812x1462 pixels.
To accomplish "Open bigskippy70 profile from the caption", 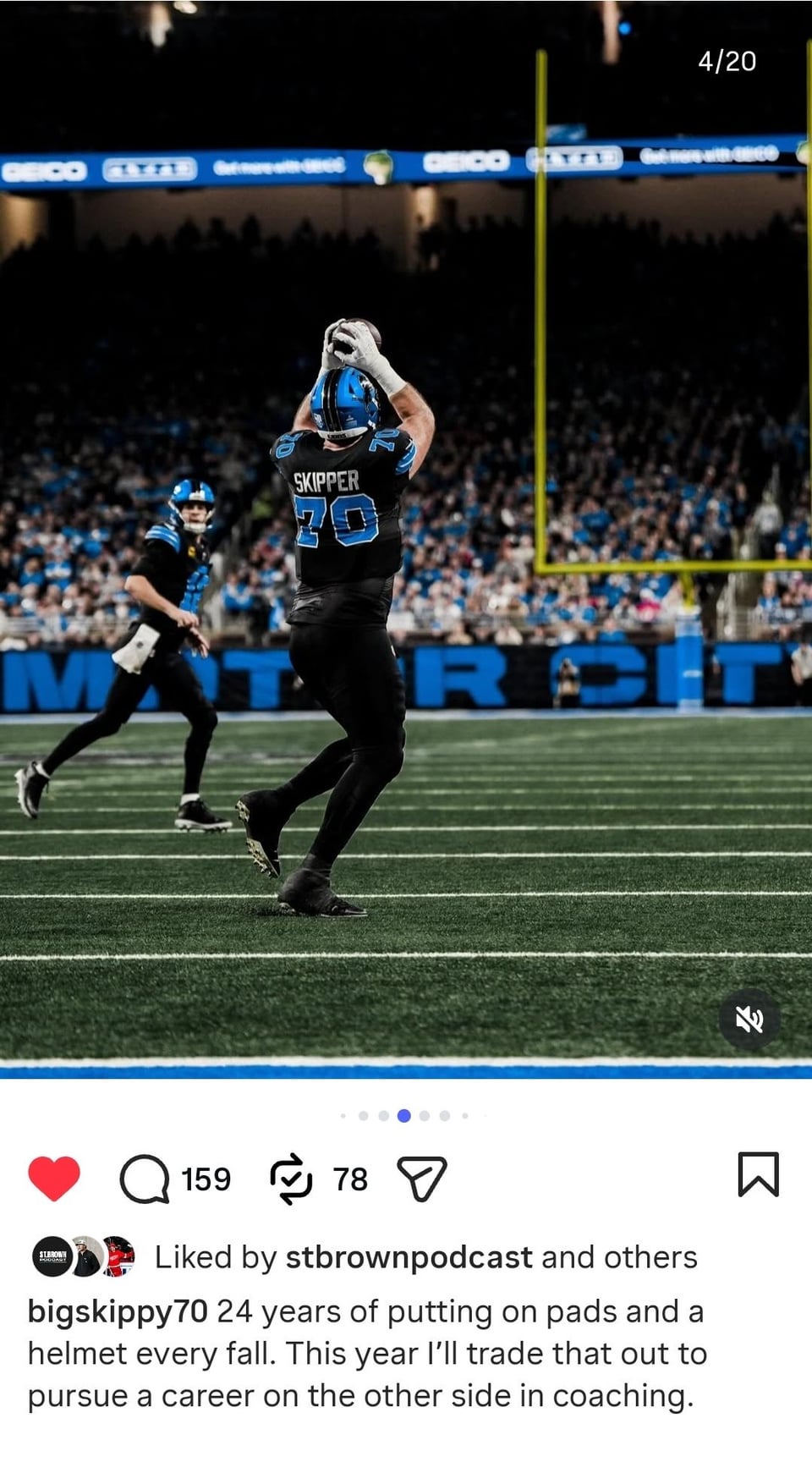I will (118, 1311).
